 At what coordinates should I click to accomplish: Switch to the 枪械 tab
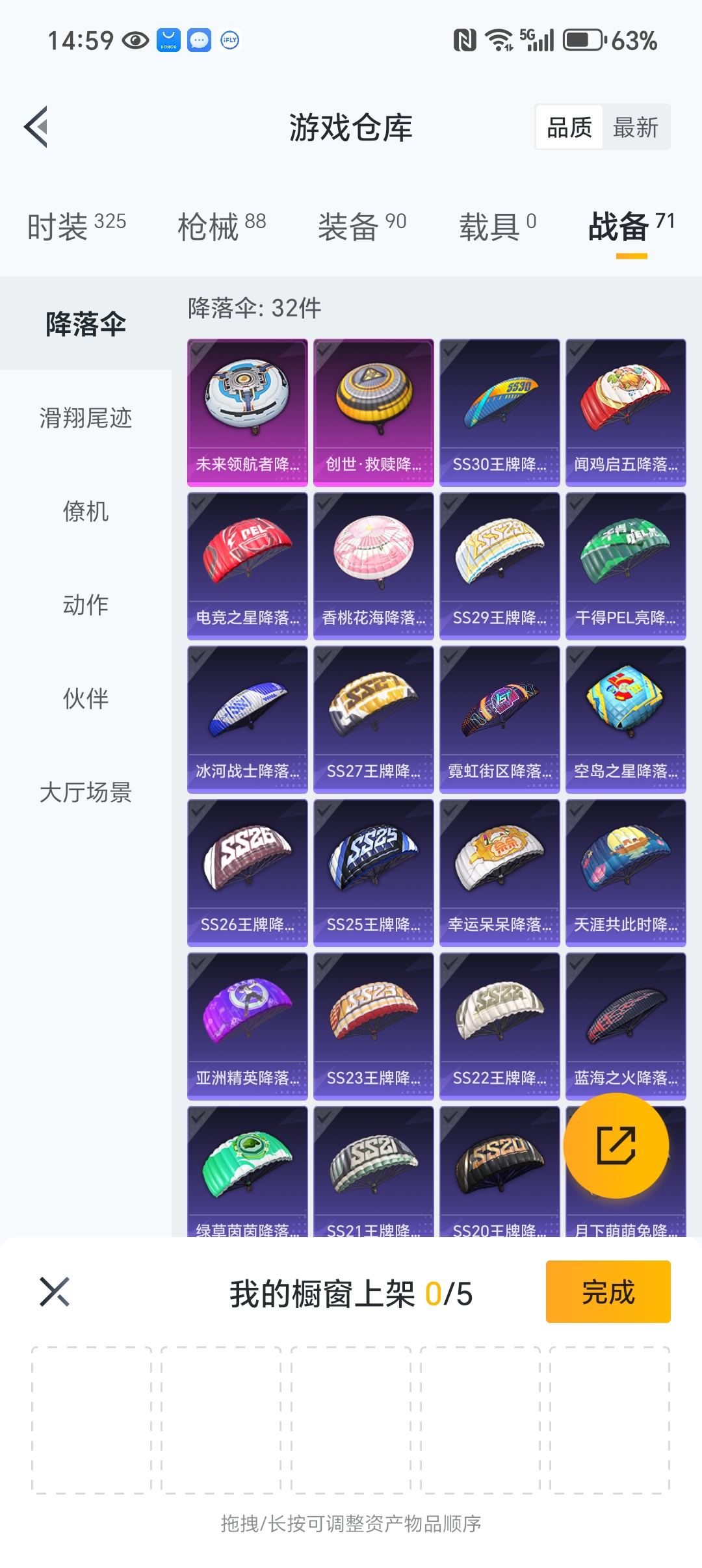coord(222,226)
